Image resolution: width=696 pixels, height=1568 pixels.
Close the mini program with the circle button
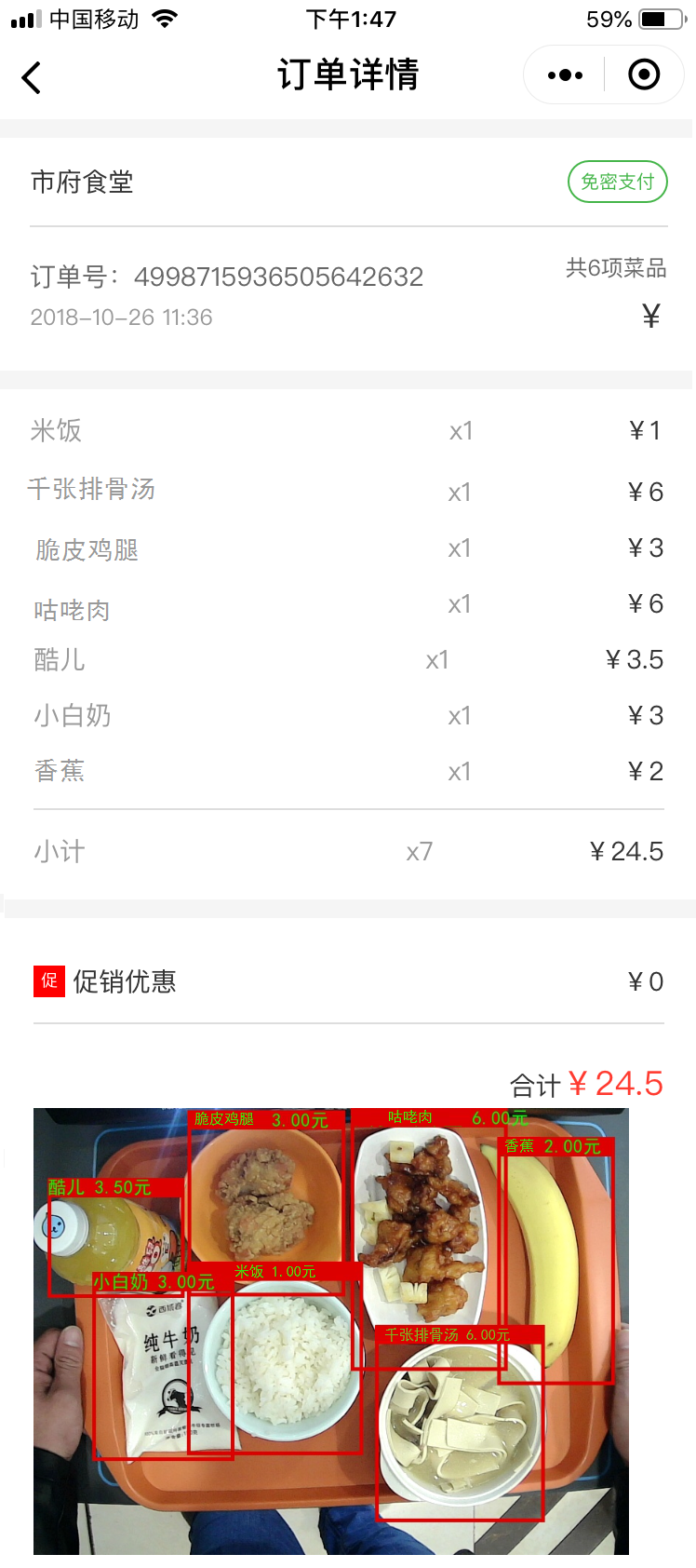click(644, 75)
